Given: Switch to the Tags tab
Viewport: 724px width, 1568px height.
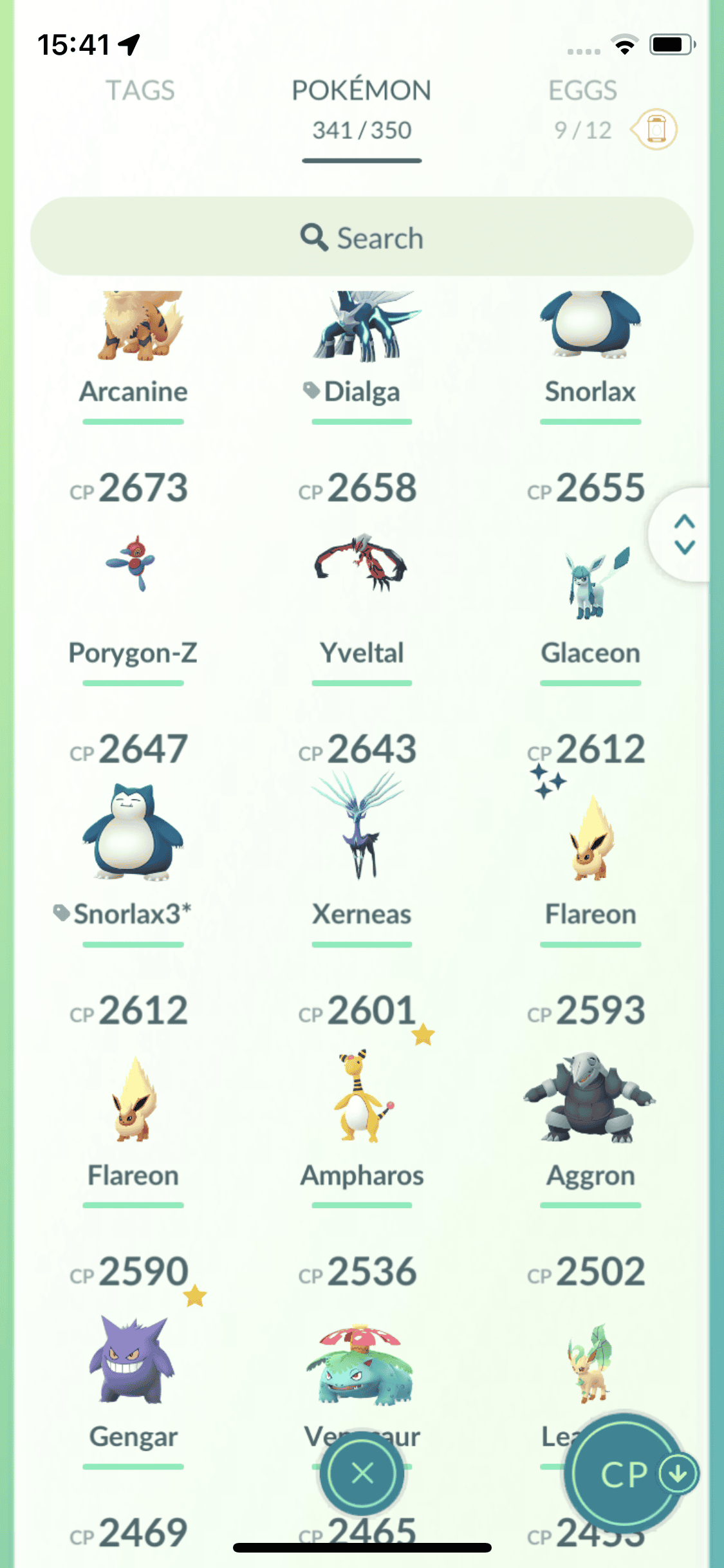Looking at the screenshot, I should tap(140, 91).
